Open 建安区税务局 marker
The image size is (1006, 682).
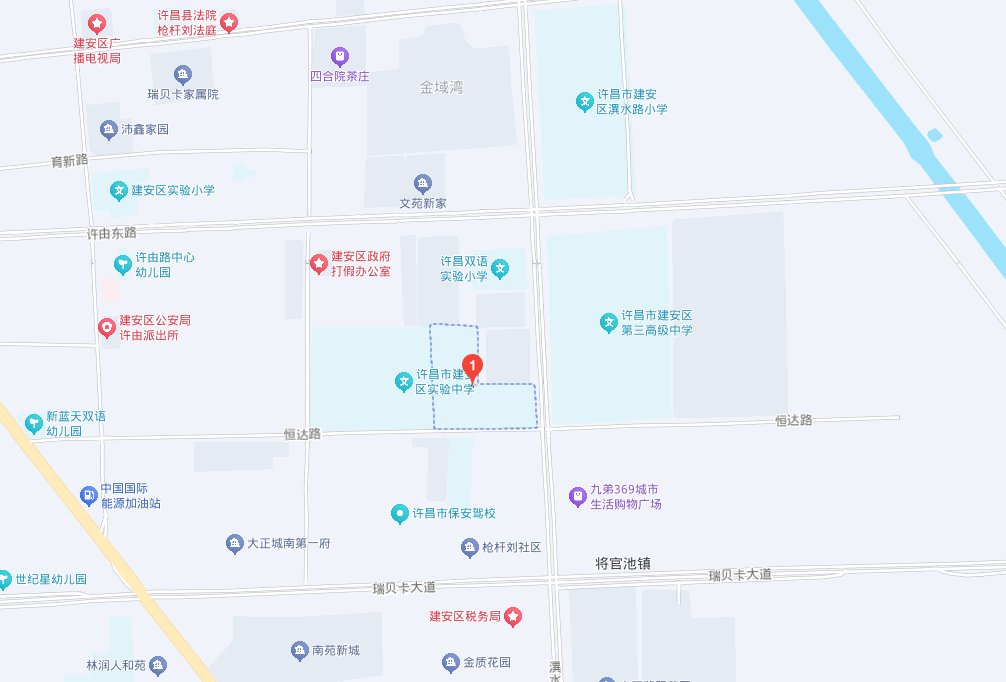pyautogui.click(x=512, y=616)
